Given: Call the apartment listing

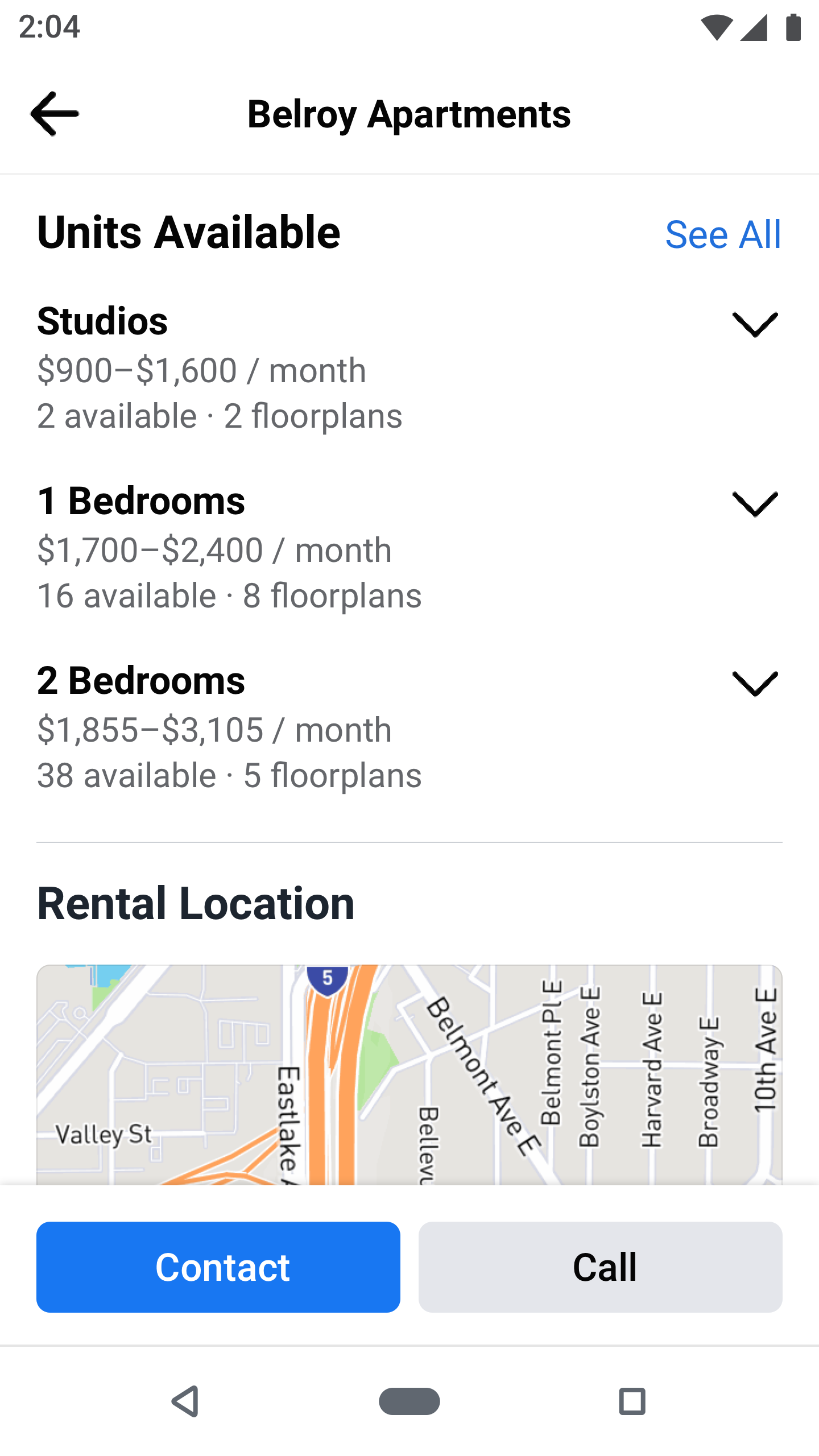Looking at the screenshot, I should pos(601,1267).
